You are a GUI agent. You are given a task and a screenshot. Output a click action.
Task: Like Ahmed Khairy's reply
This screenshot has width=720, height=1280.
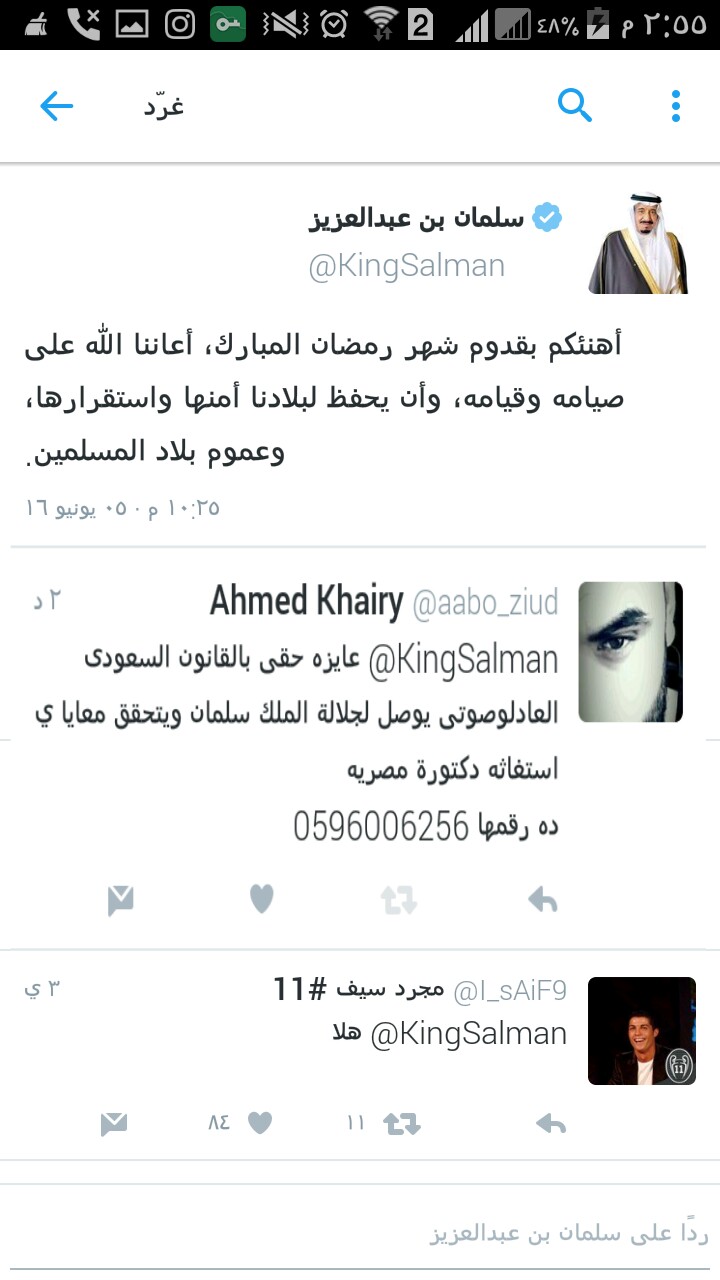point(261,900)
